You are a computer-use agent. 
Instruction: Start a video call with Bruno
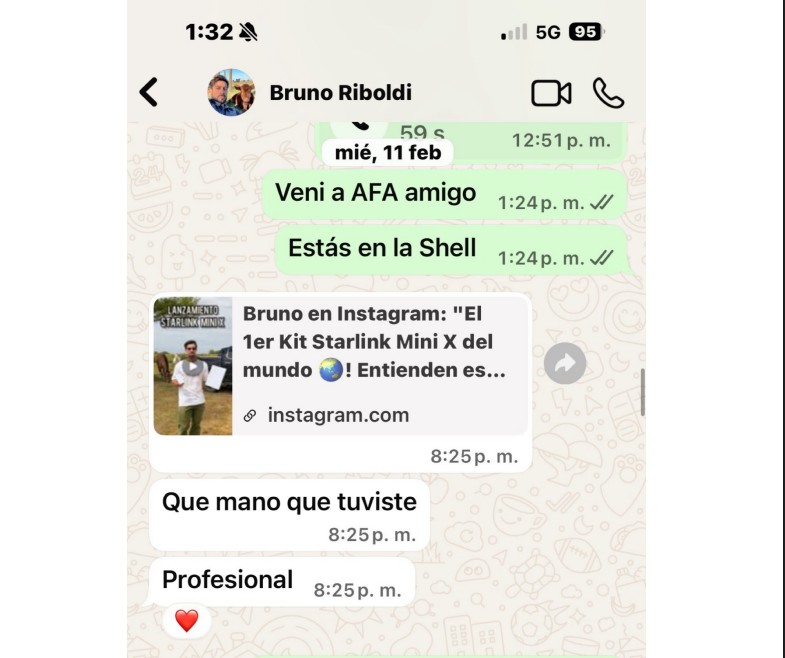(551, 93)
